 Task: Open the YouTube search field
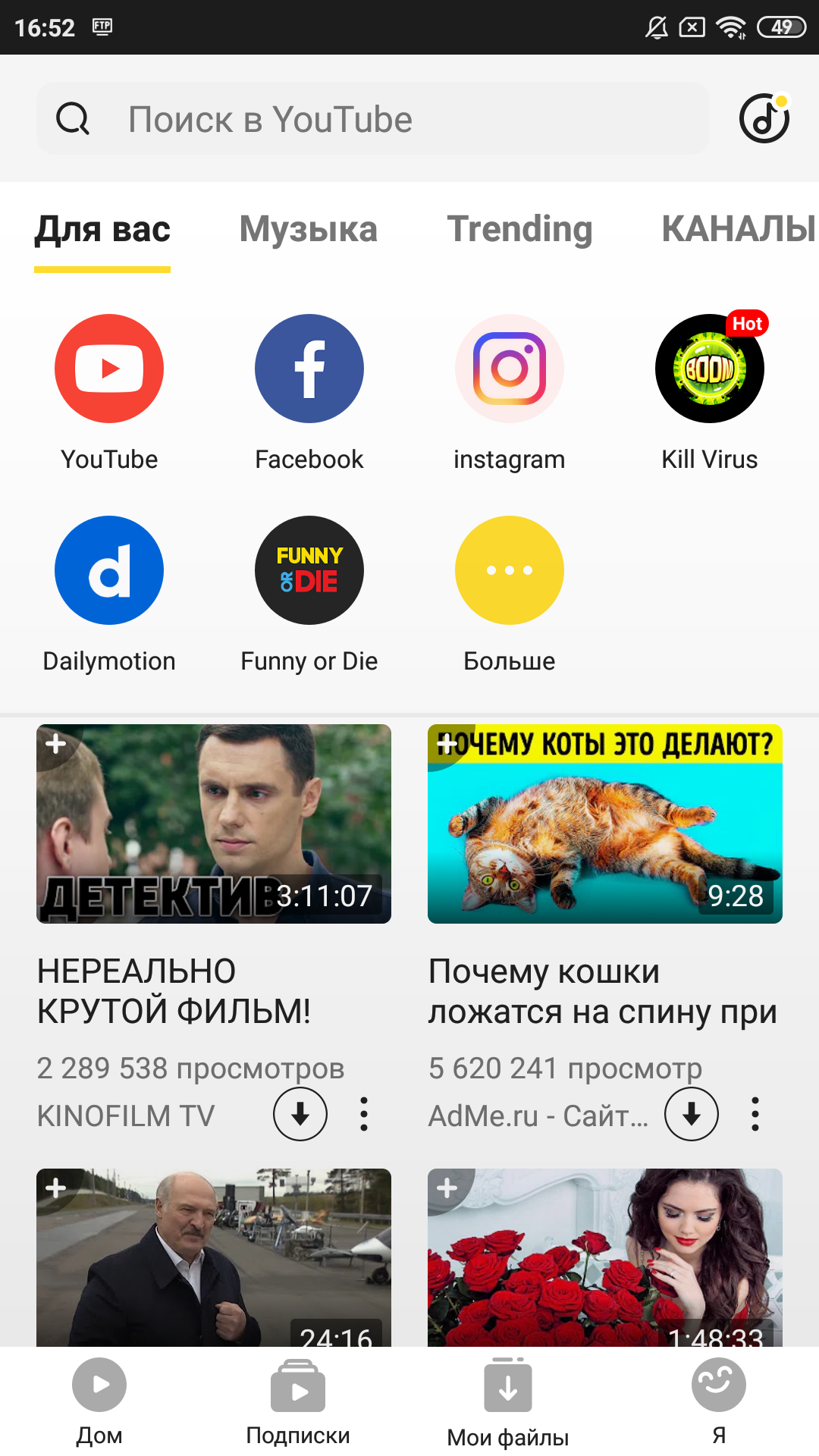click(x=372, y=119)
